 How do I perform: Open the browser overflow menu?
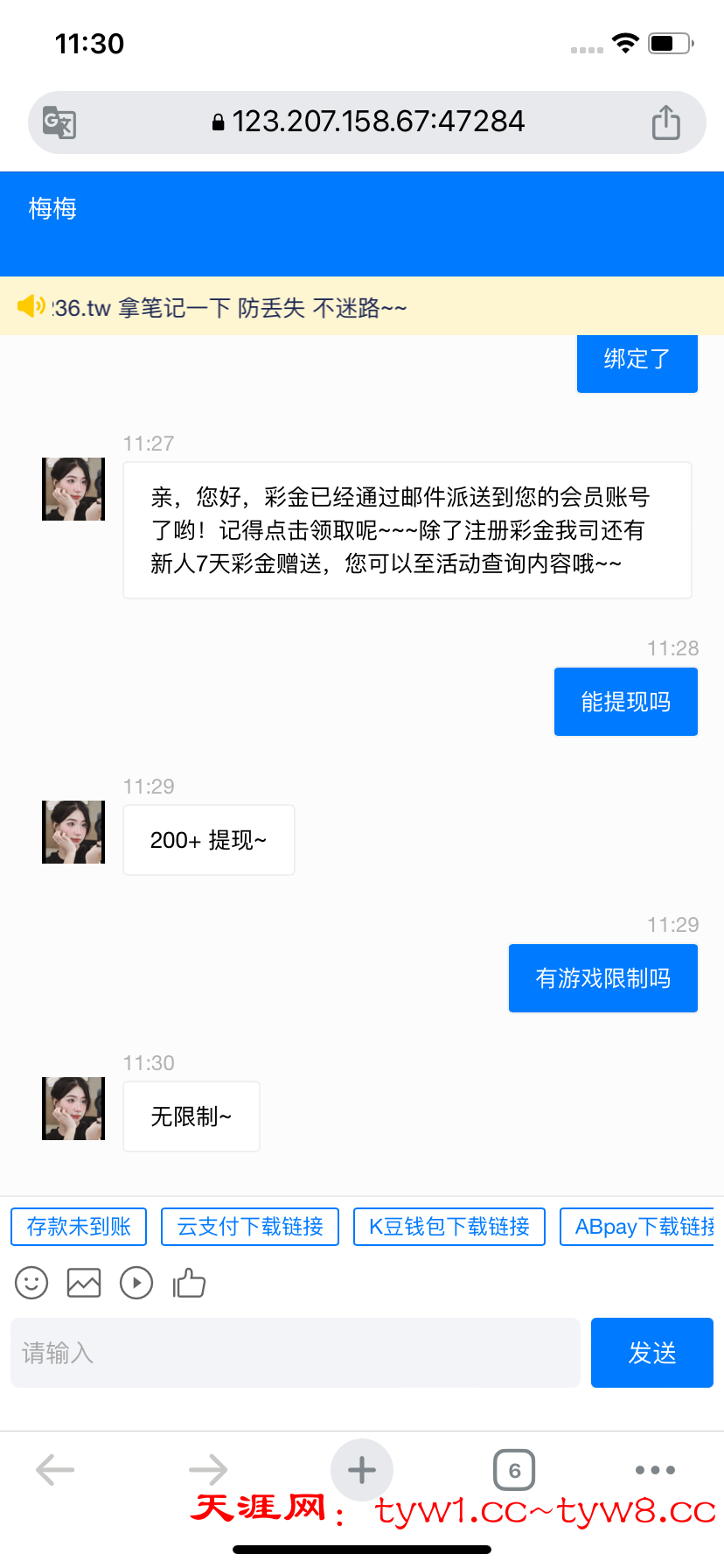(x=655, y=1470)
